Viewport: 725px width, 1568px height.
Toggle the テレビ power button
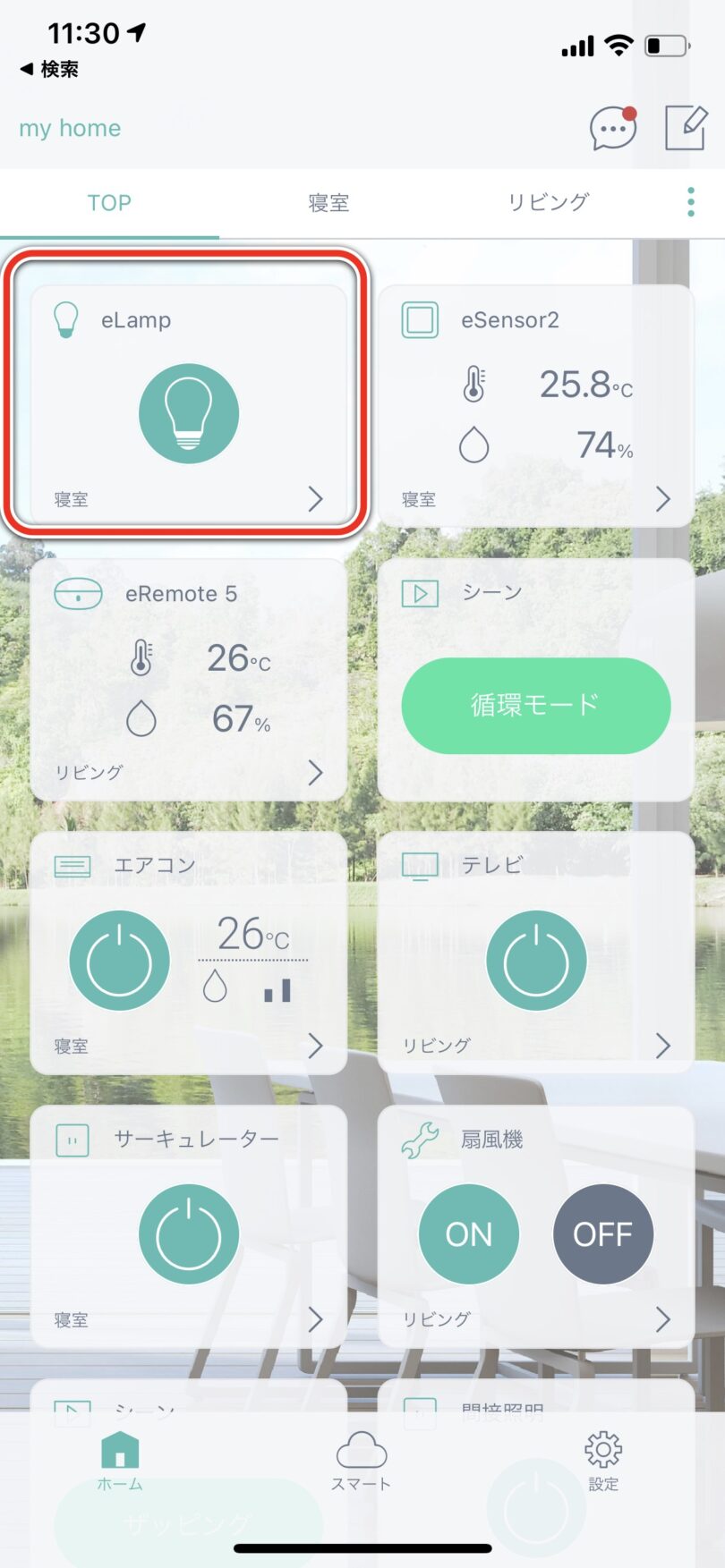pos(535,961)
